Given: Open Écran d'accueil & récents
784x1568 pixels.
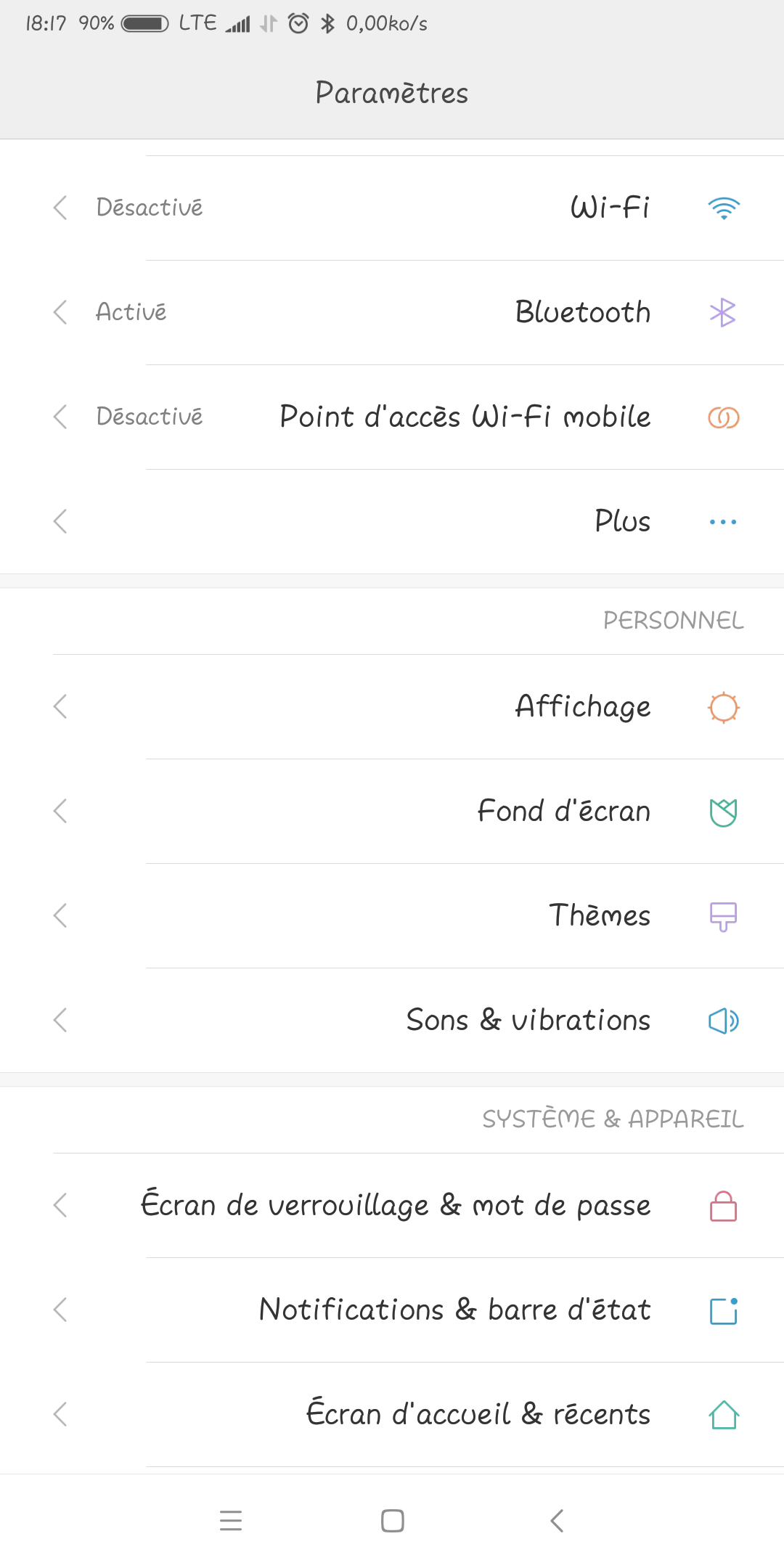Looking at the screenshot, I should pos(392,1414).
